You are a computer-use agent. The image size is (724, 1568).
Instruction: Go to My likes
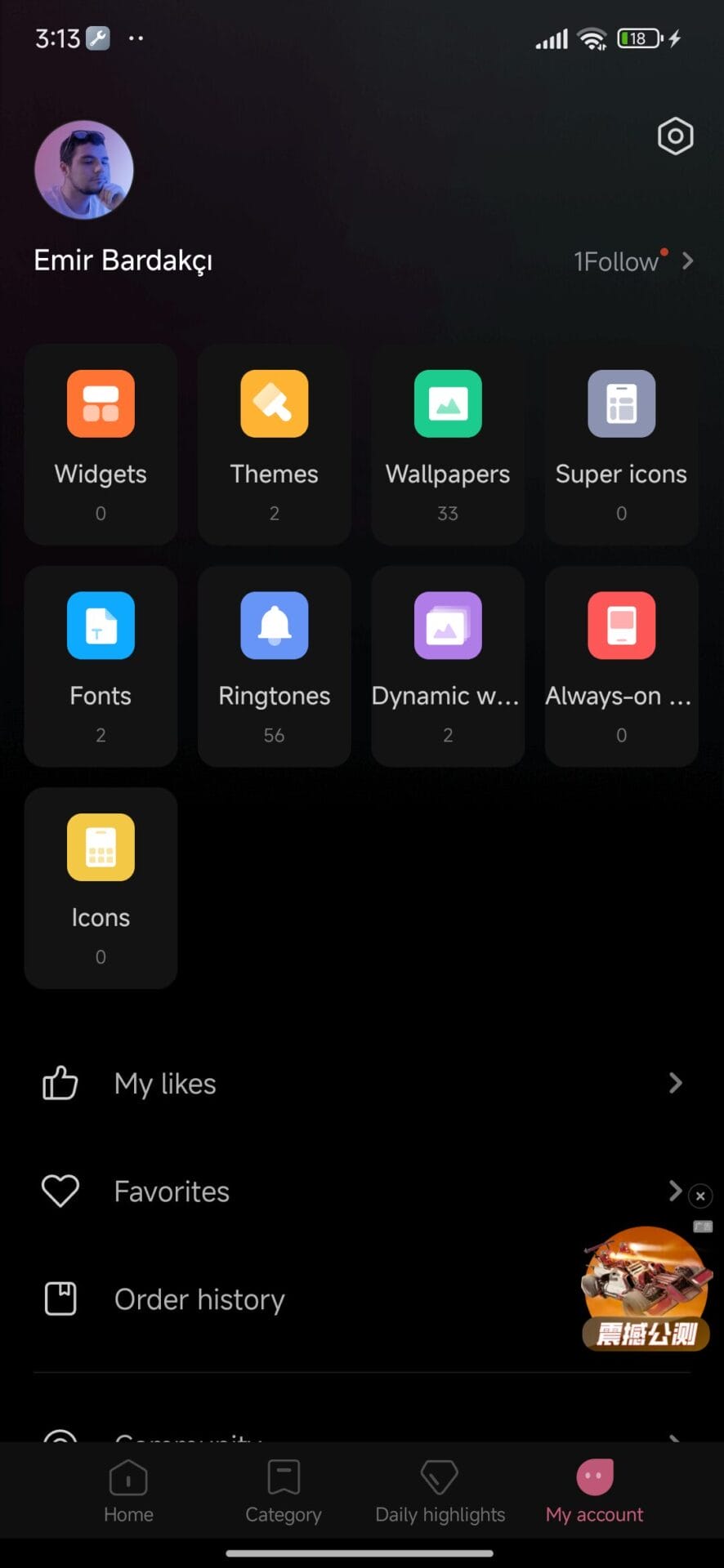361,1084
